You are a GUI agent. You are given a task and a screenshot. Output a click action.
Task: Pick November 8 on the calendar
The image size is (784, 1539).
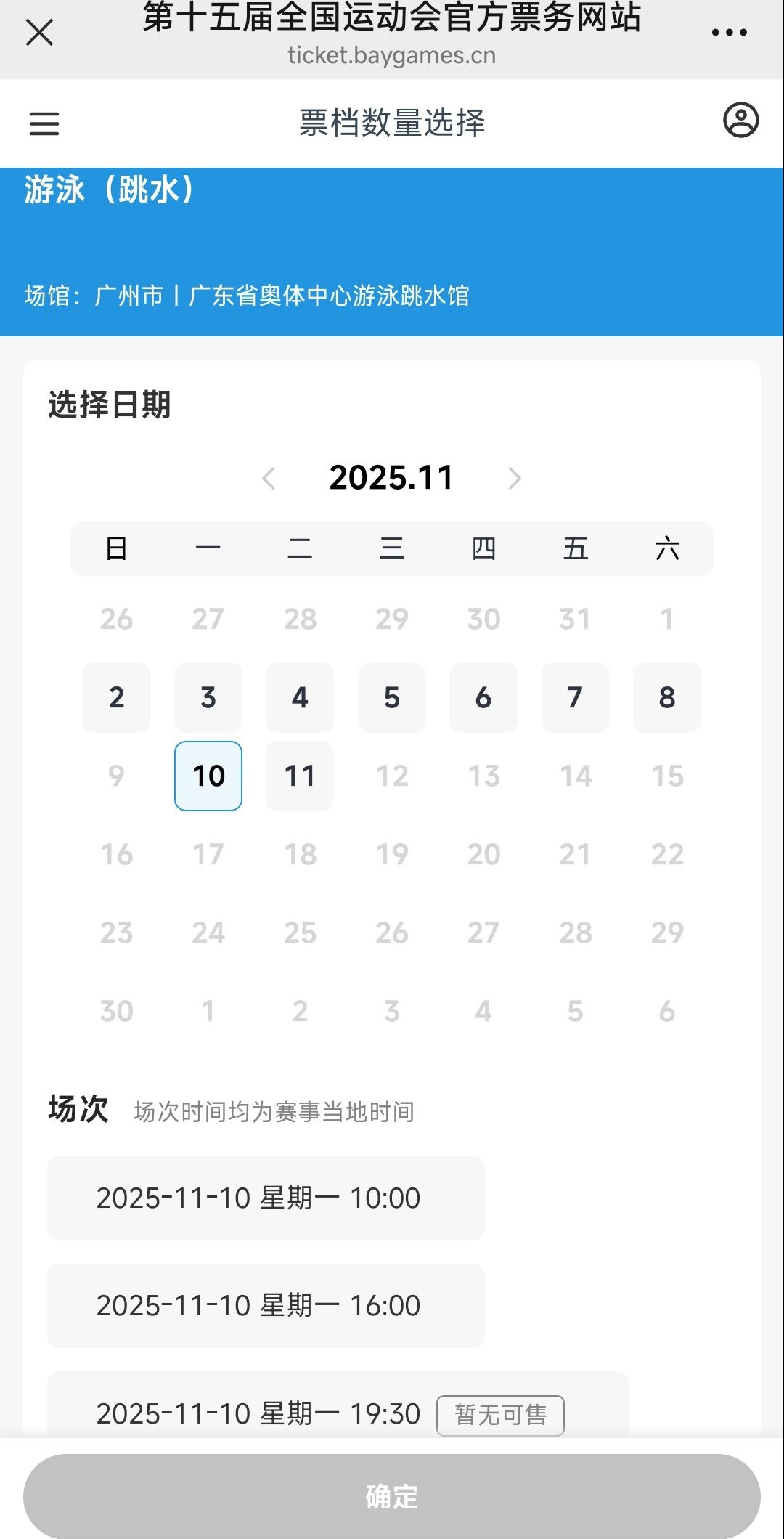pos(667,697)
